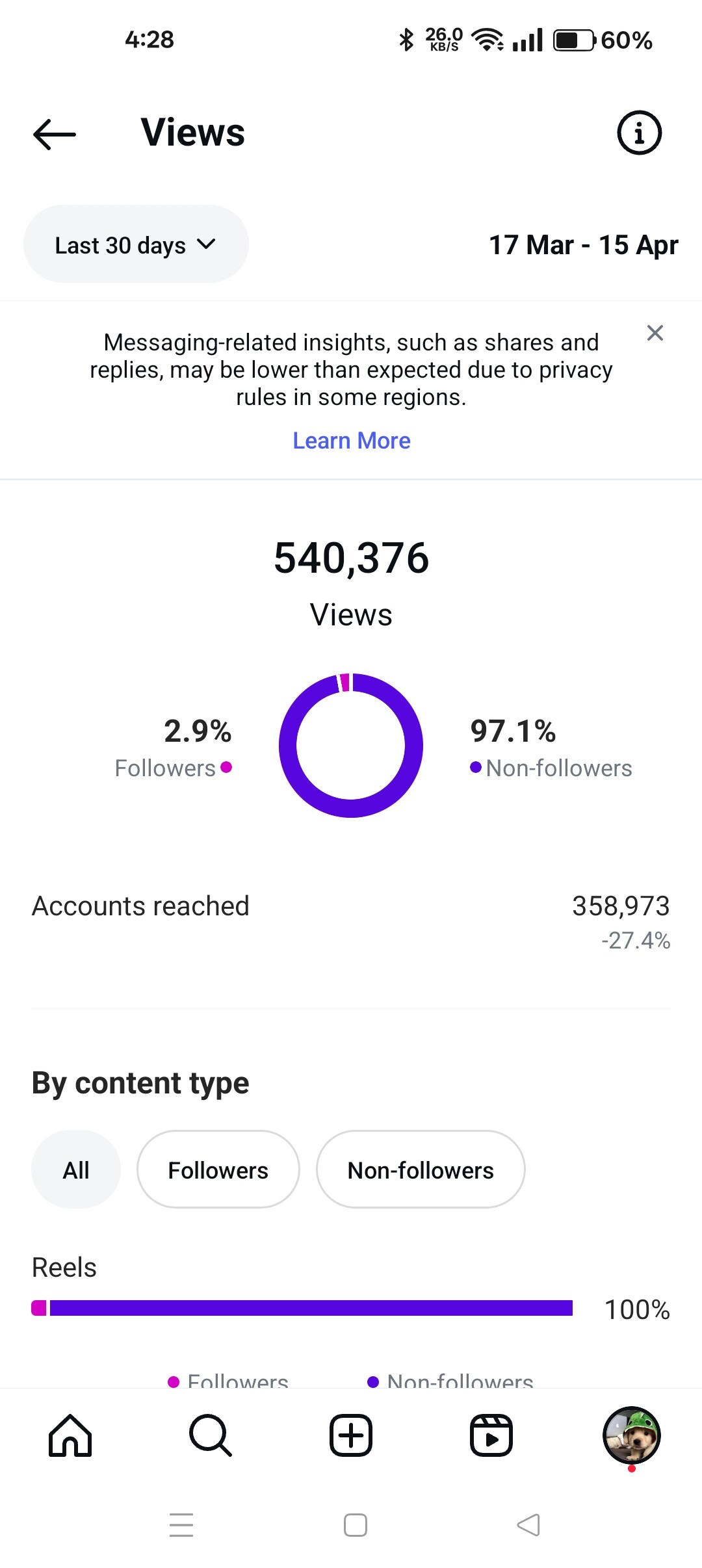Filter content type by Non-followers
The image size is (702, 1568).
pos(421,1169)
